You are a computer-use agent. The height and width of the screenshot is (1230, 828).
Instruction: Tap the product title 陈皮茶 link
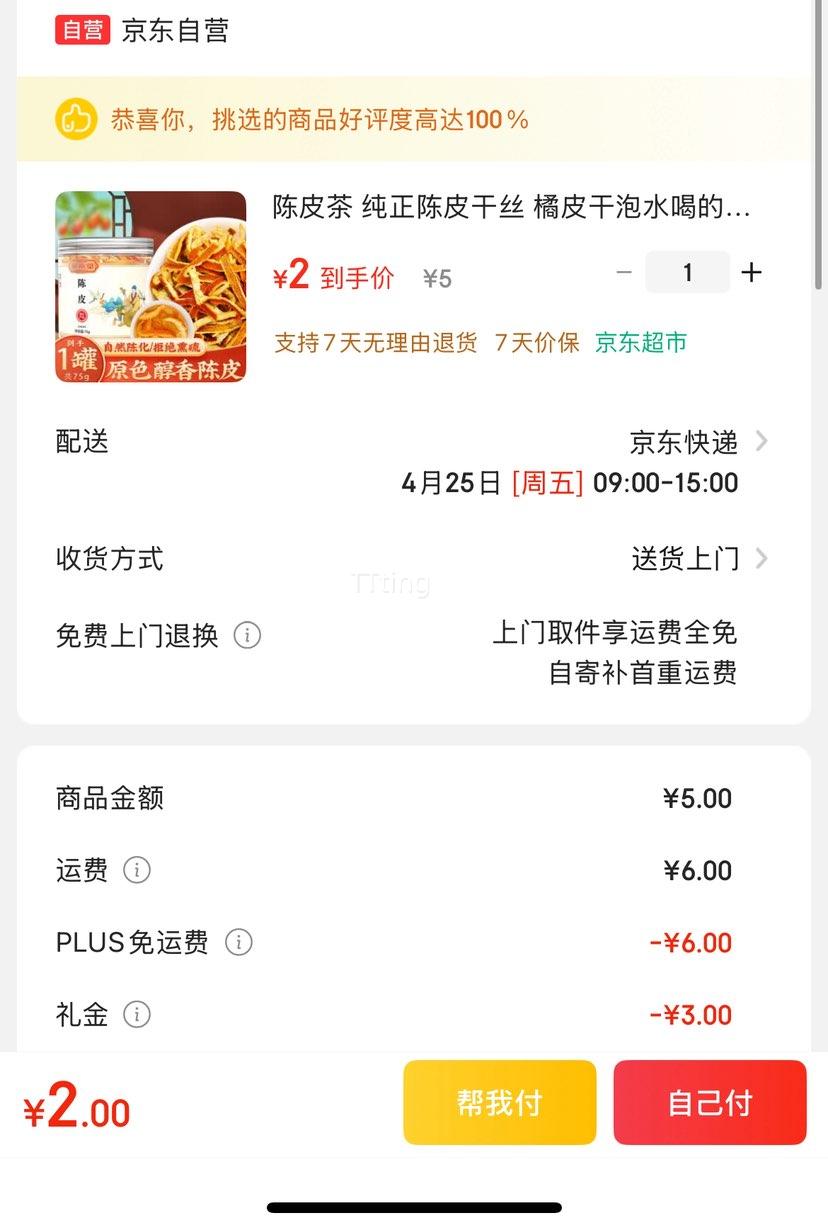coord(500,209)
